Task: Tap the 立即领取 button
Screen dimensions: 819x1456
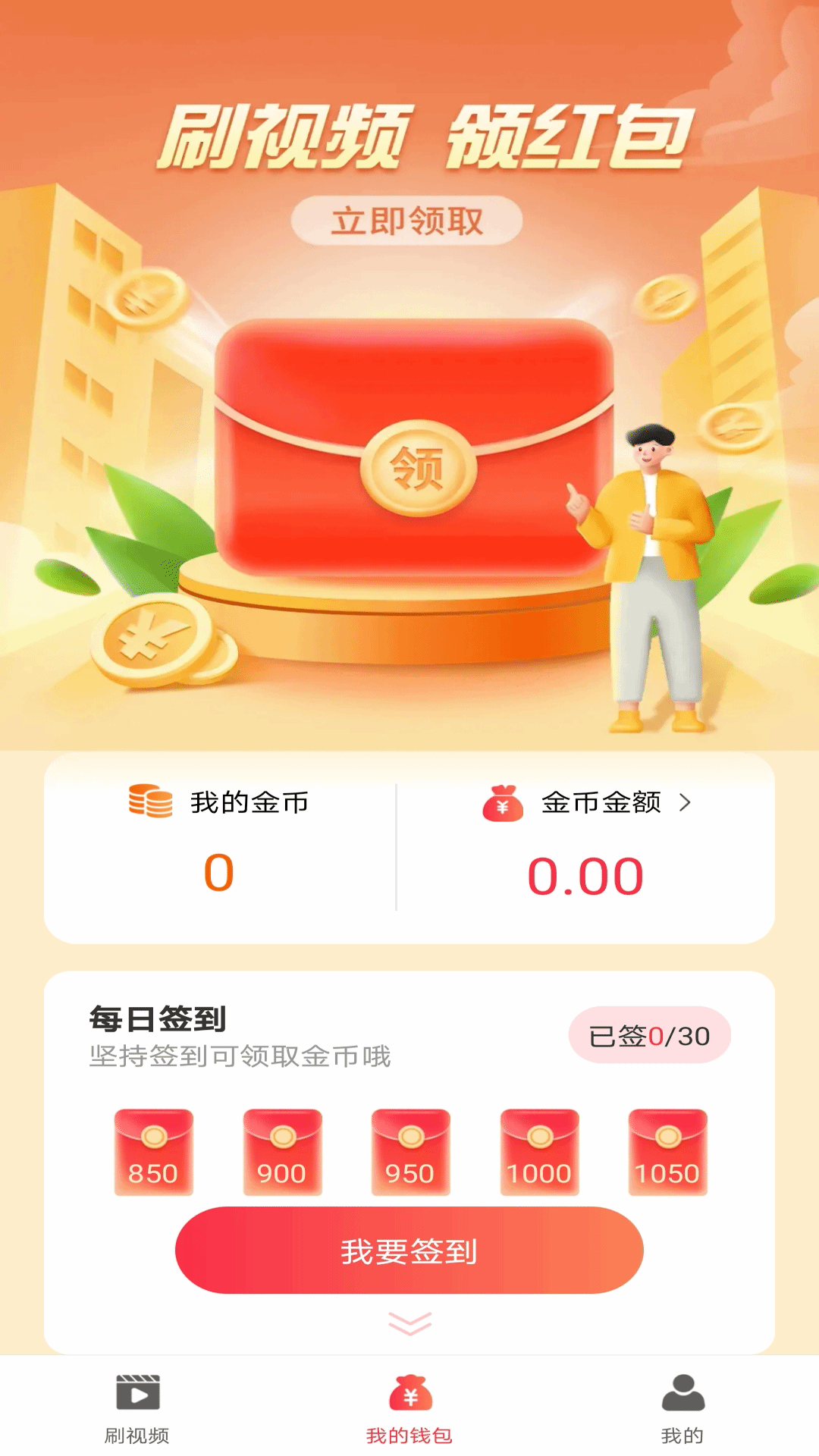Action: click(x=407, y=221)
